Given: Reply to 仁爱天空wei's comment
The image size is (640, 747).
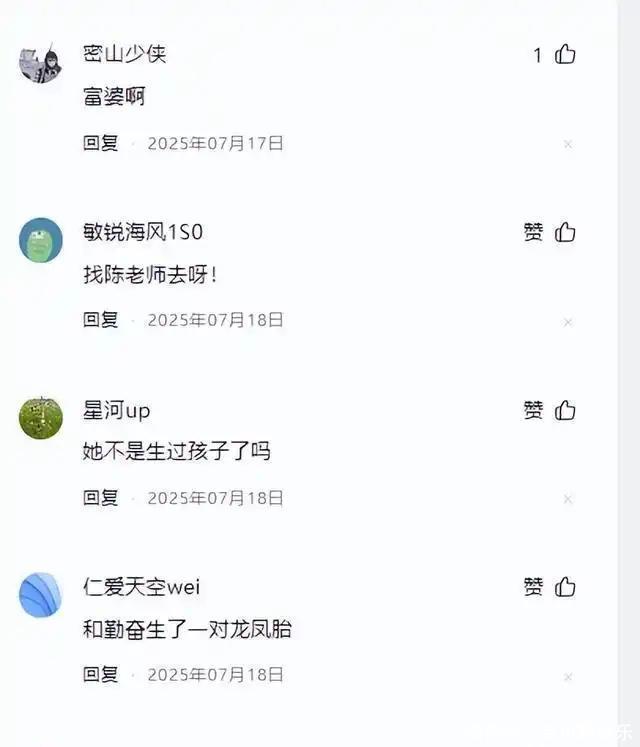Looking at the screenshot, I should [x=100, y=674].
